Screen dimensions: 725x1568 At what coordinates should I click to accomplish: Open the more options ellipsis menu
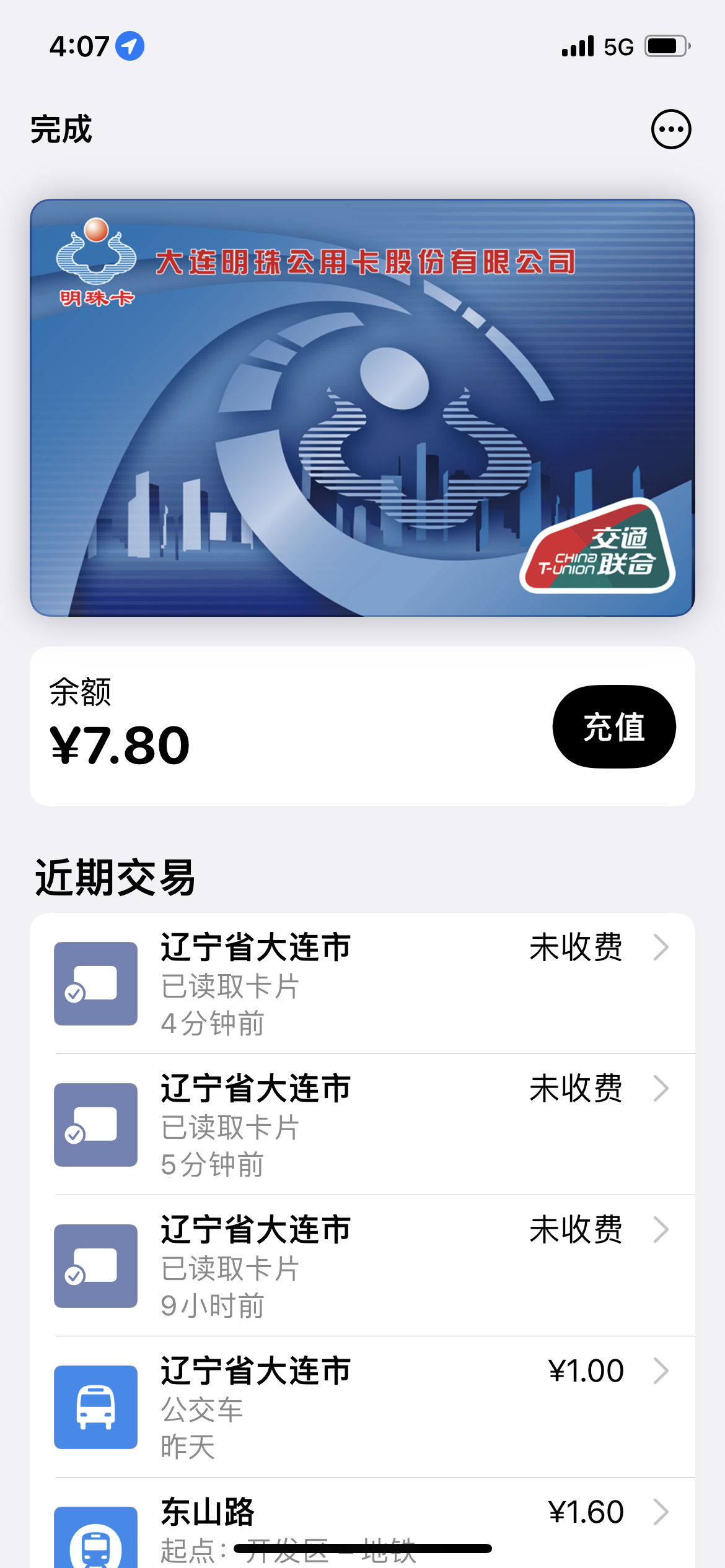tap(670, 129)
